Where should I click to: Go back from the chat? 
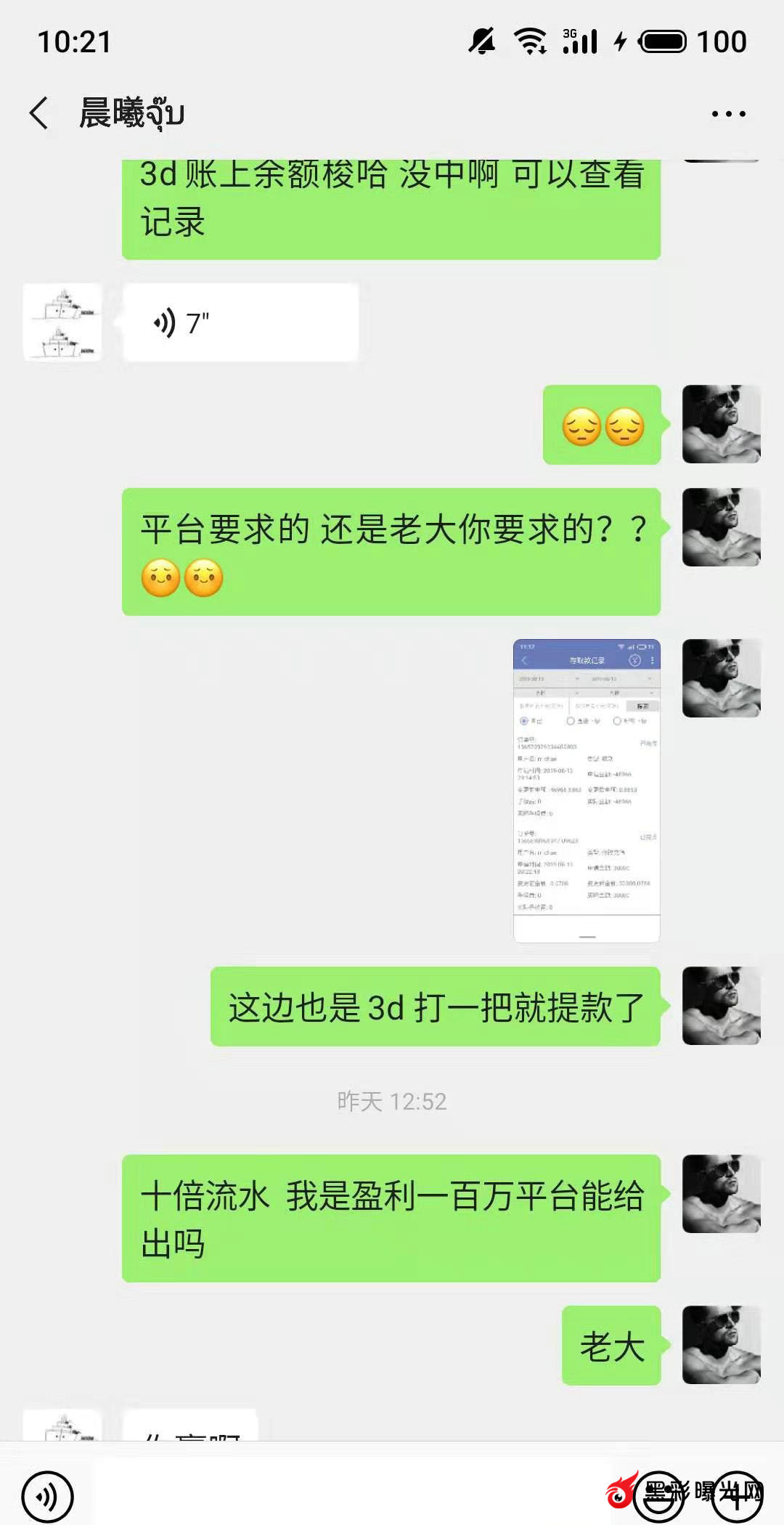(40, 114)
